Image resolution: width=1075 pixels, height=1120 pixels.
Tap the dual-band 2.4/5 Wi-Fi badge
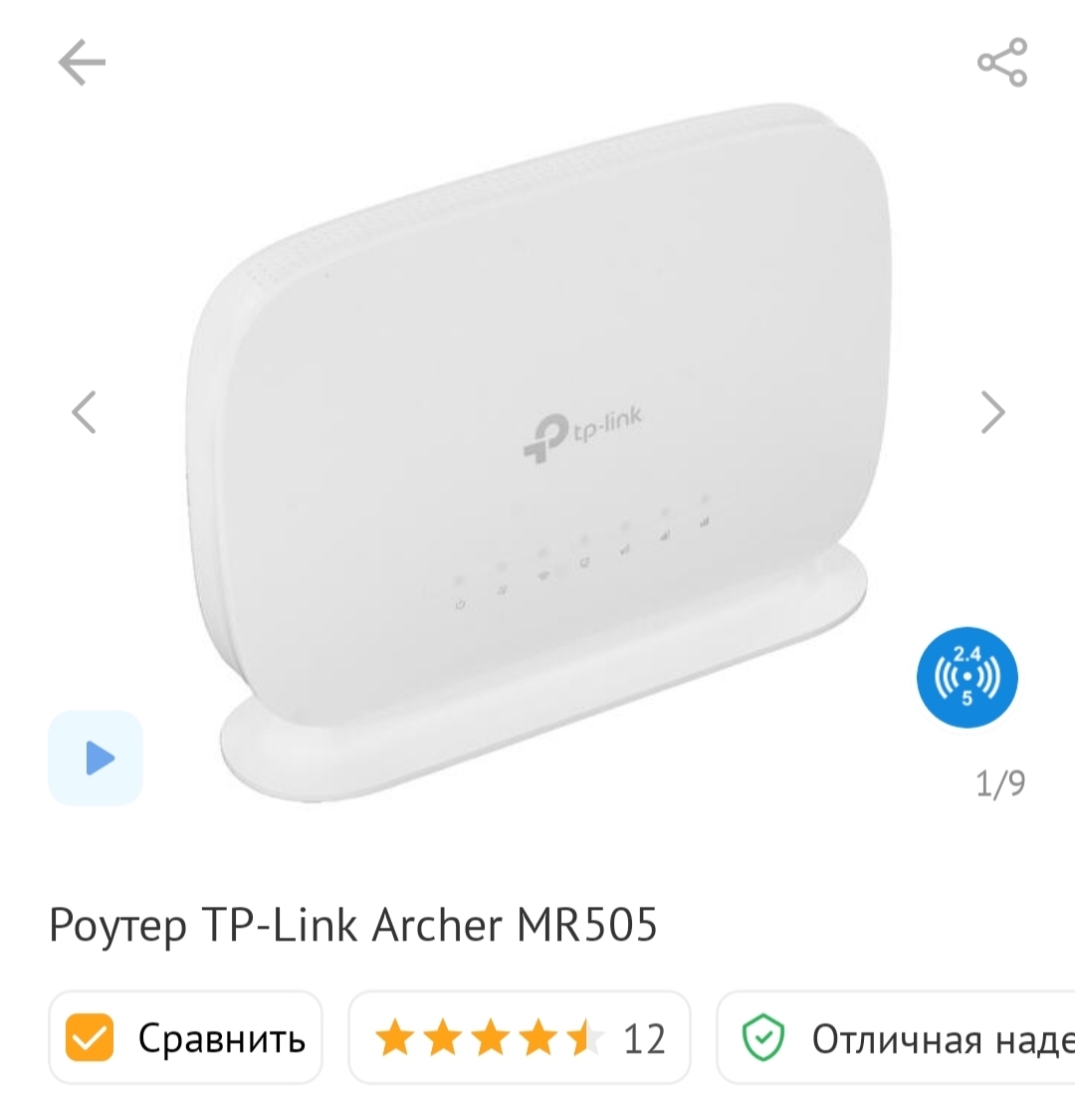point(967,677)
